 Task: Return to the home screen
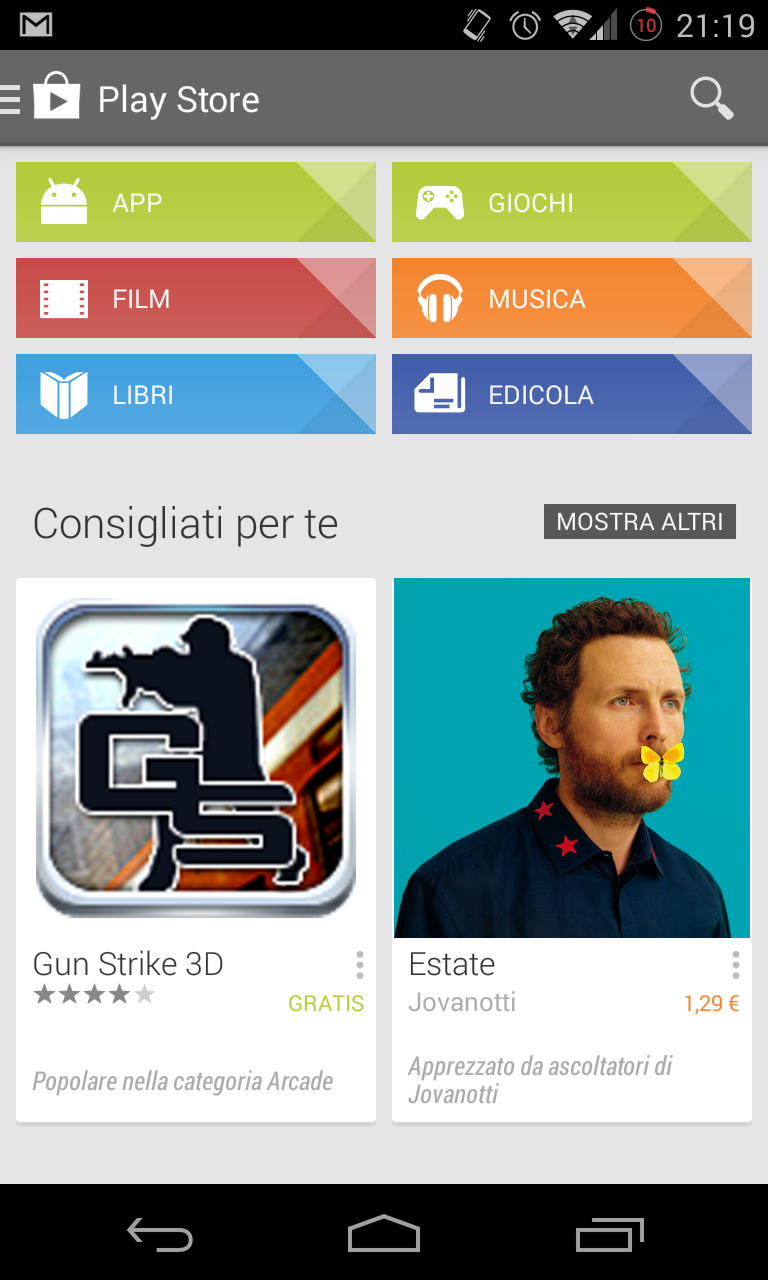tap(384, 1233)
